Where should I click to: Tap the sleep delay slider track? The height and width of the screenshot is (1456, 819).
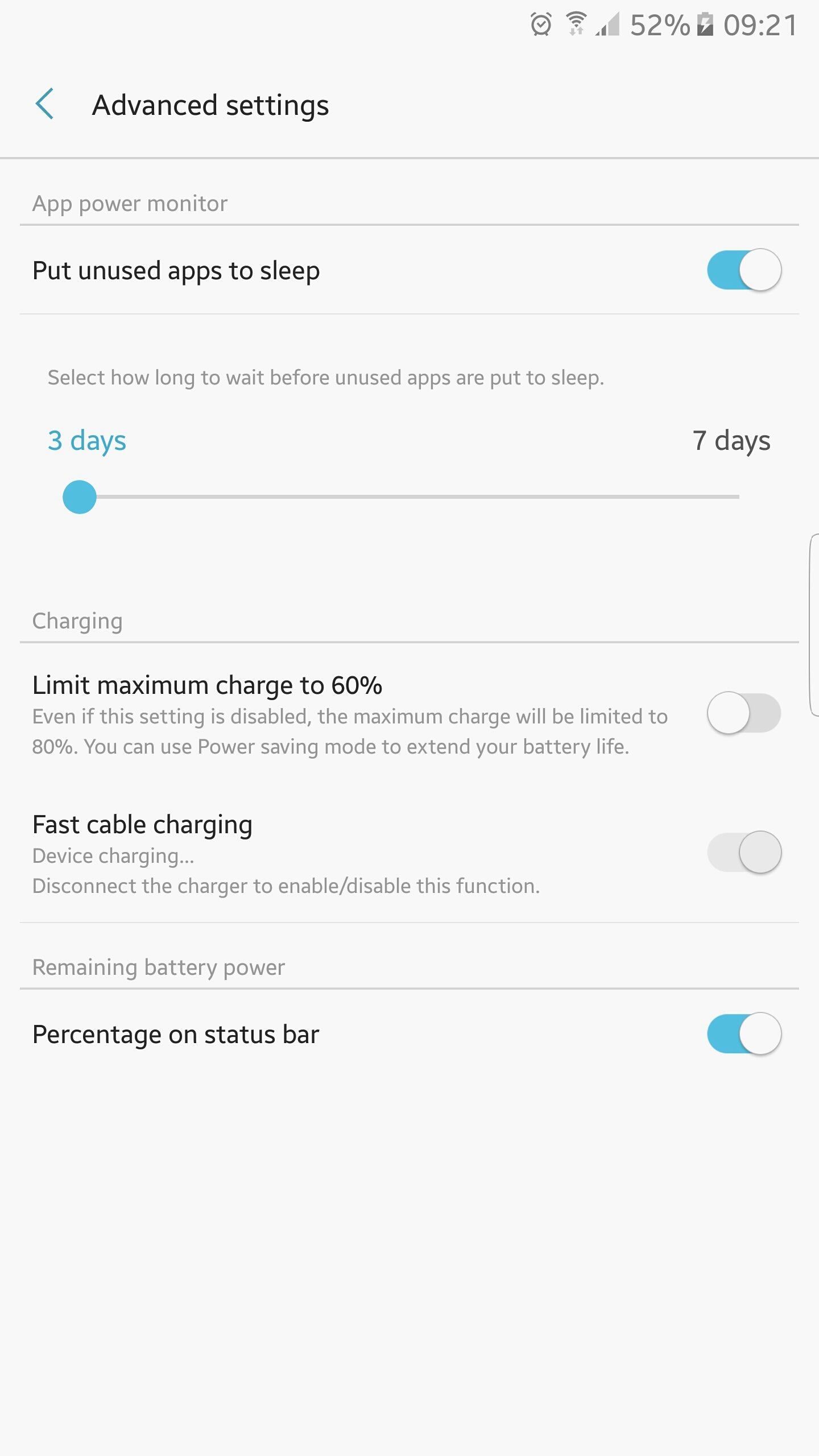tap(409, 497)
